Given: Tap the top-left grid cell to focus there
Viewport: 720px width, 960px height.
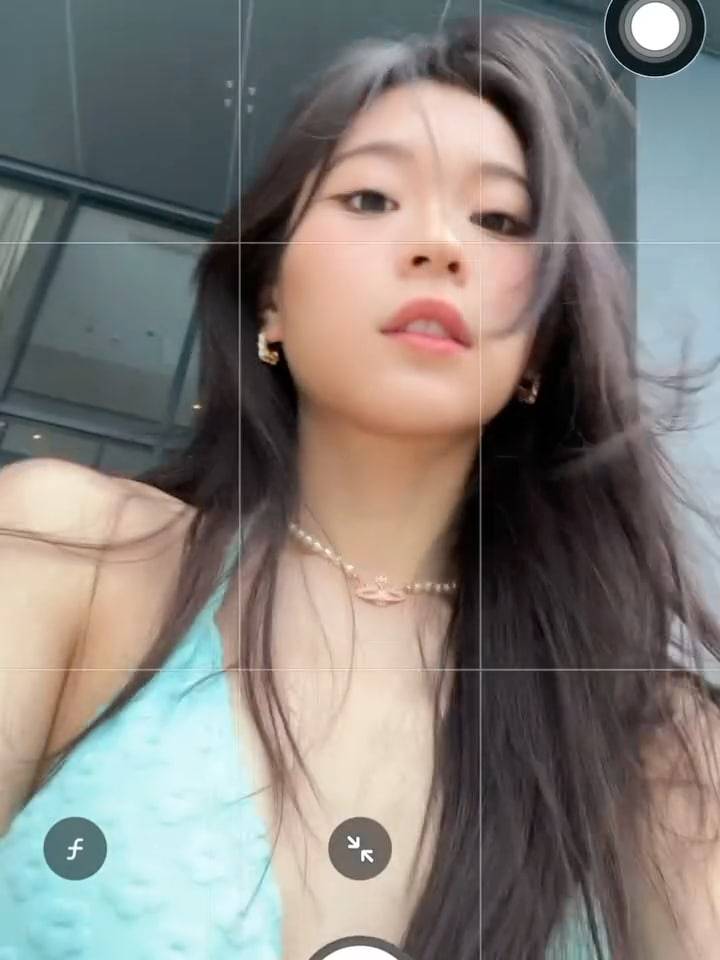Looking at the screenshot, I should [120, 120].
